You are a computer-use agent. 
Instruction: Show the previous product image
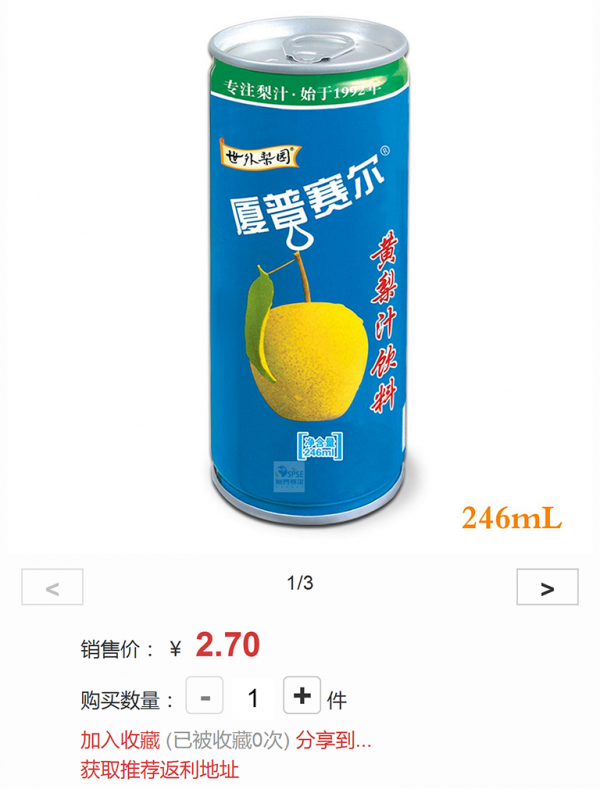tap(53, 587)
